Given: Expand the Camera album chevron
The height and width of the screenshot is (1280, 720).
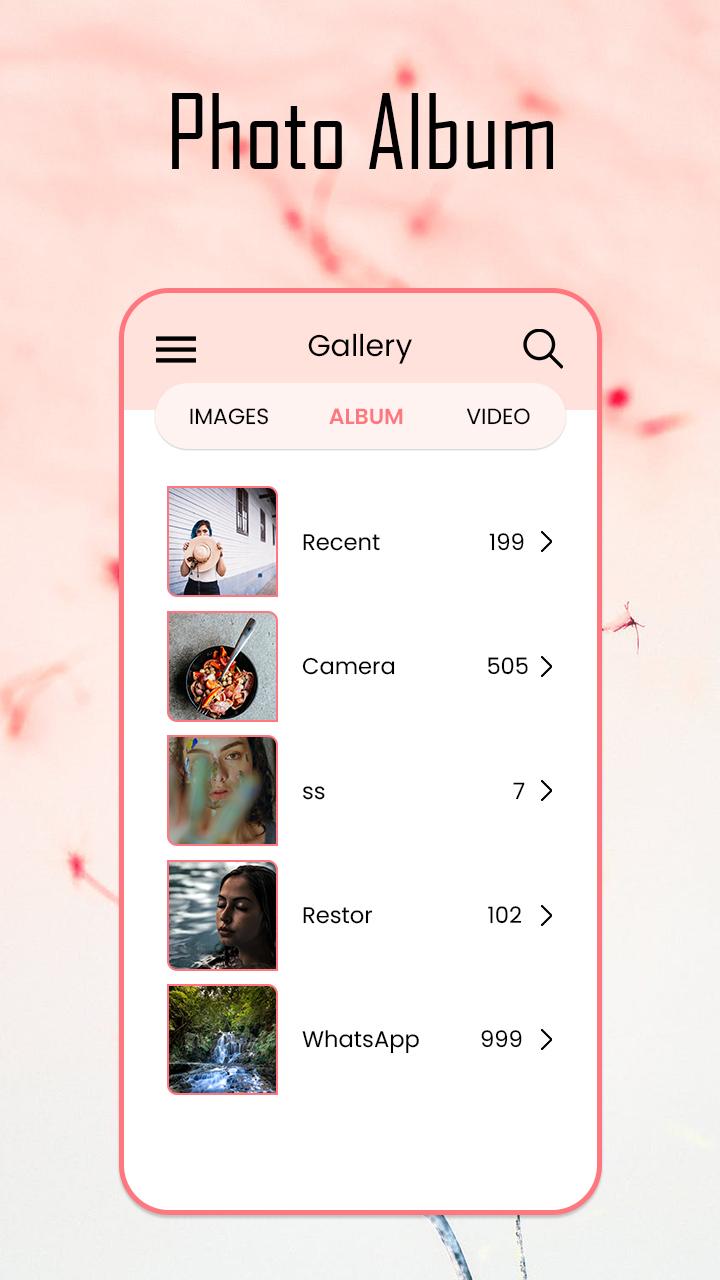Looking at the screenshot, I should tap(546, 666).
